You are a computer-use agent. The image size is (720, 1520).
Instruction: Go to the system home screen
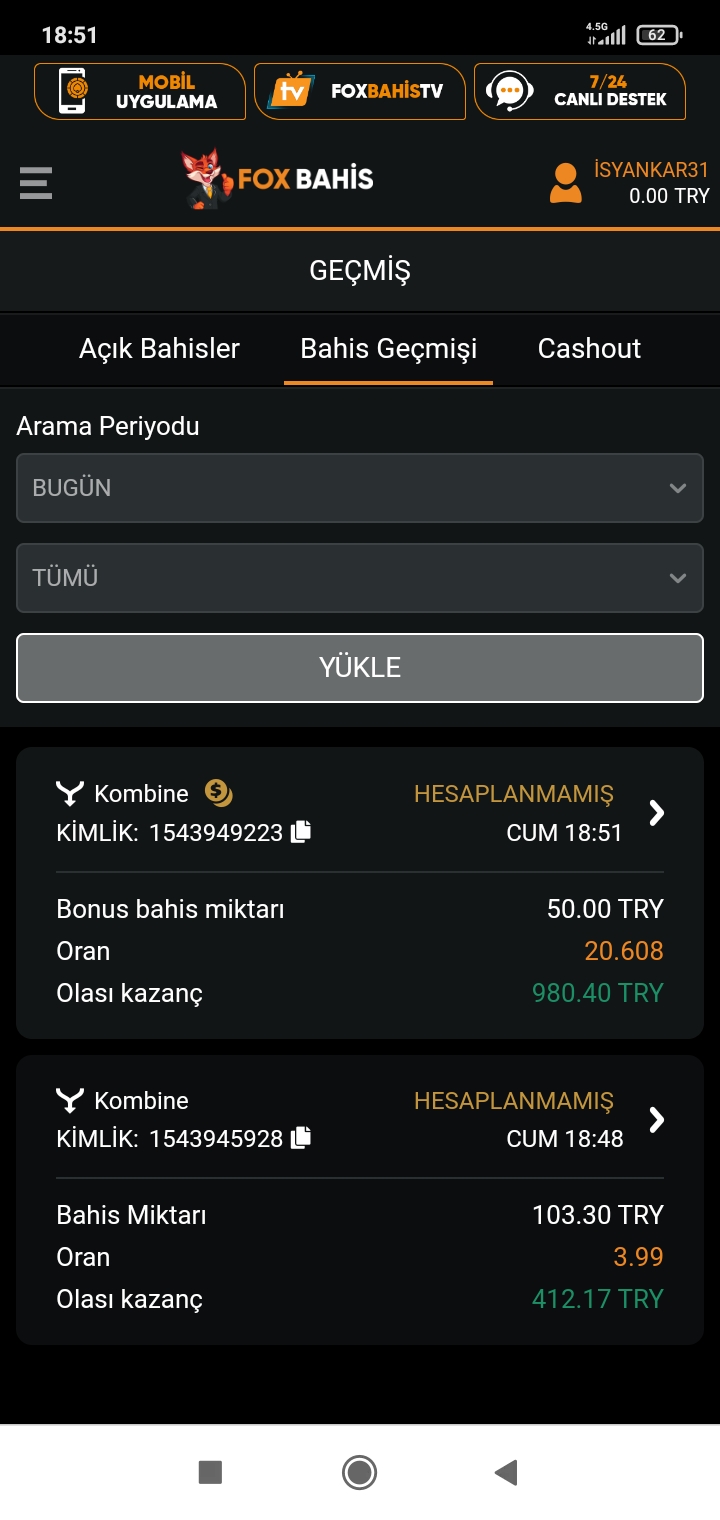[x=359, y=1472]
